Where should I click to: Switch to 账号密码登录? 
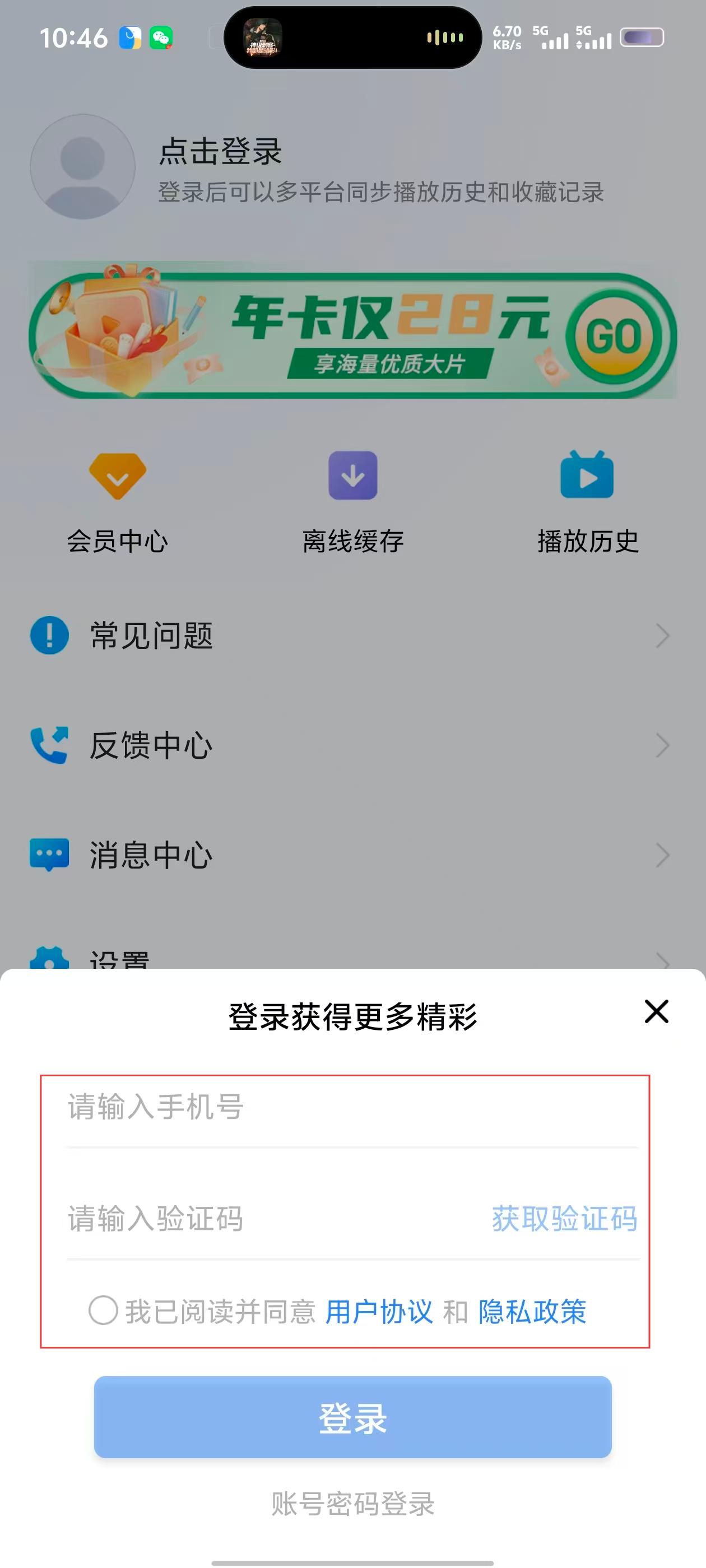[352, 1504]
